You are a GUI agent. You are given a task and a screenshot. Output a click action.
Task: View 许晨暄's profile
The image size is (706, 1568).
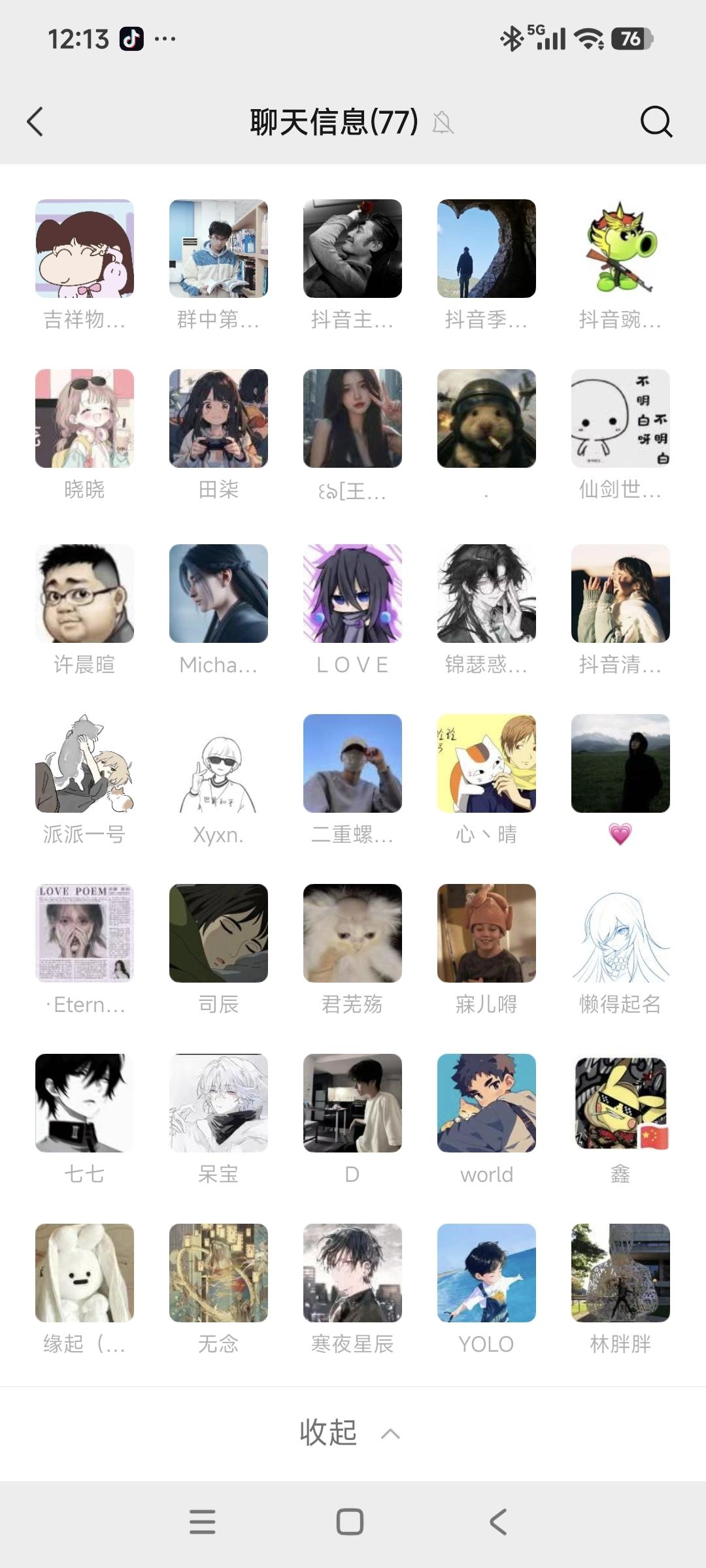(84, 594)
